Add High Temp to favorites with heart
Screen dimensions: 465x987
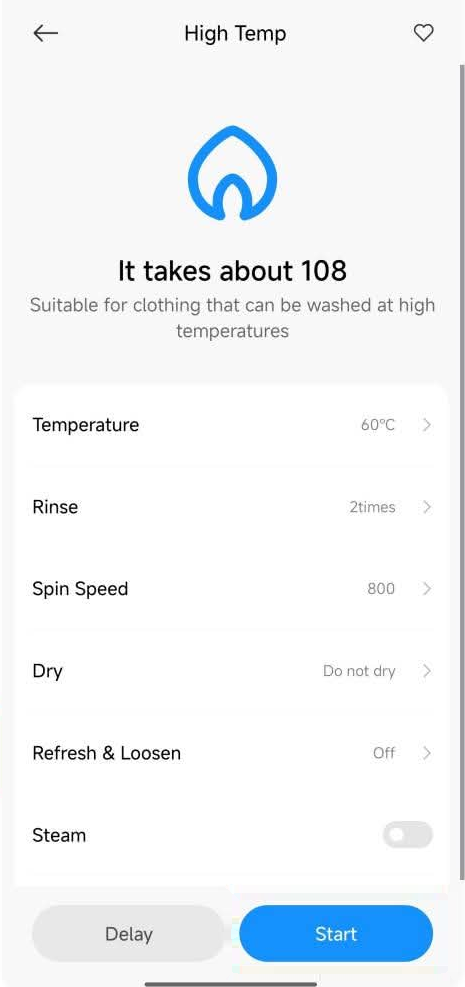tap(423, 33)
